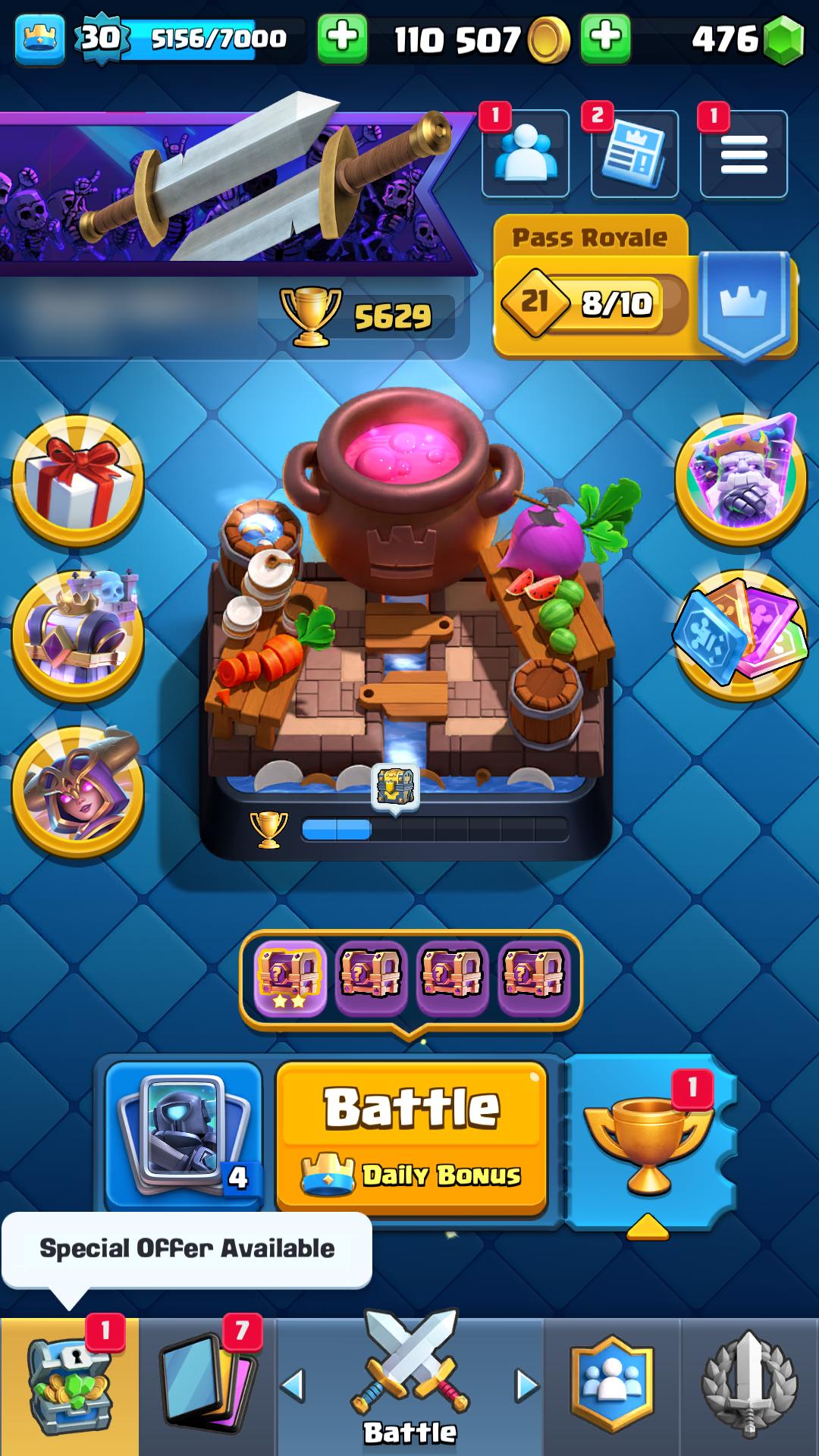Tap the green plus next to gold

pyautogui.click(x=605, y=37)
